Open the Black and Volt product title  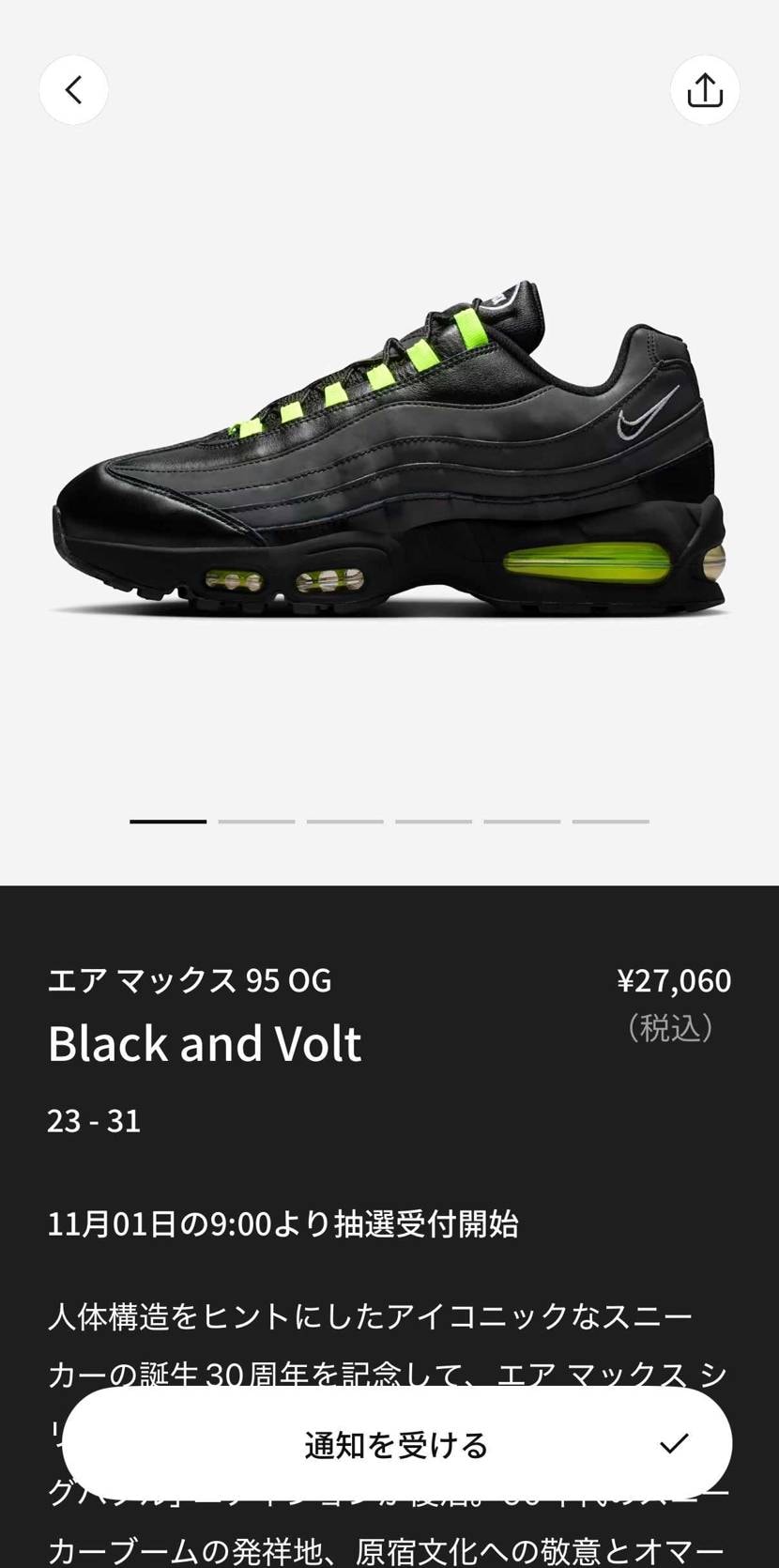205,1043
